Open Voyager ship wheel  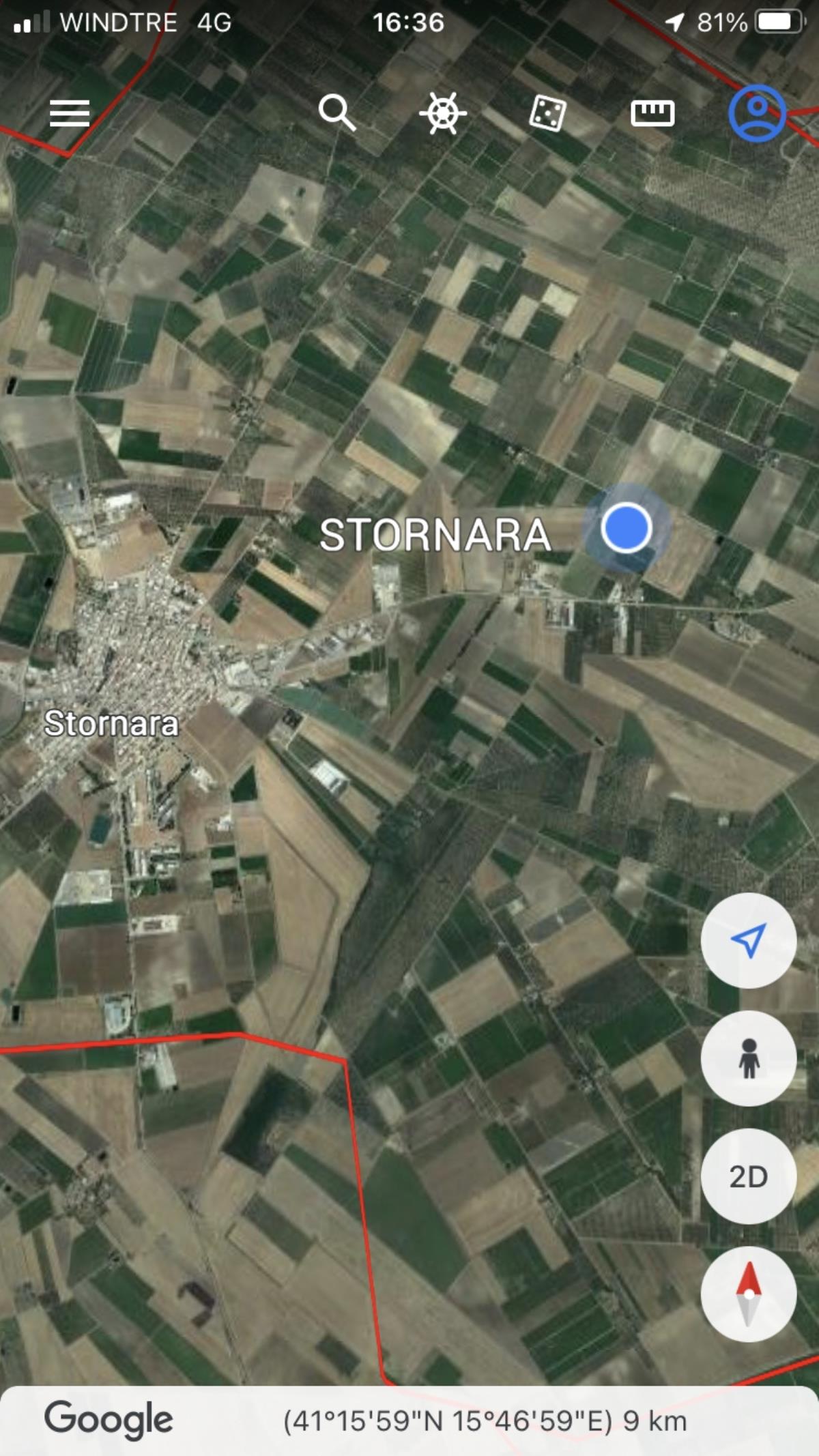(443, 113)
